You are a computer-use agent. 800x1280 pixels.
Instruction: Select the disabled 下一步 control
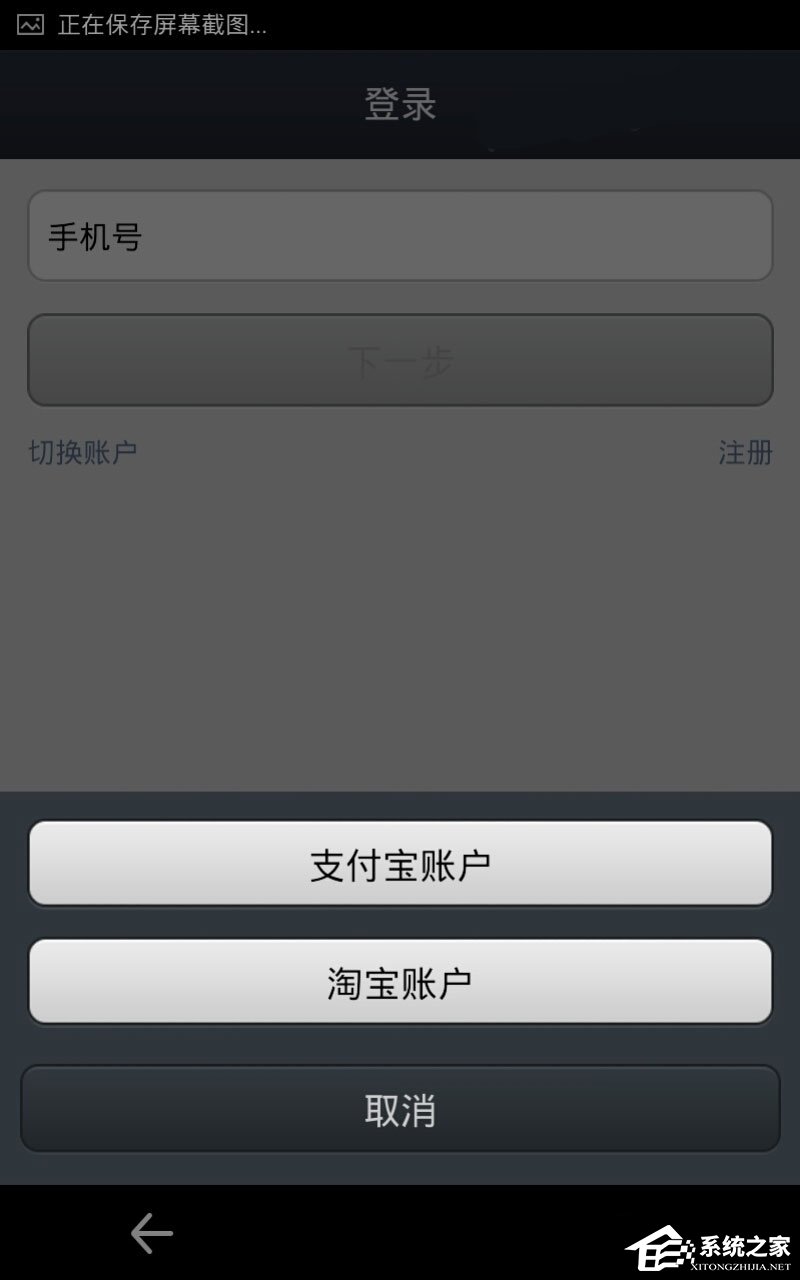400,361
